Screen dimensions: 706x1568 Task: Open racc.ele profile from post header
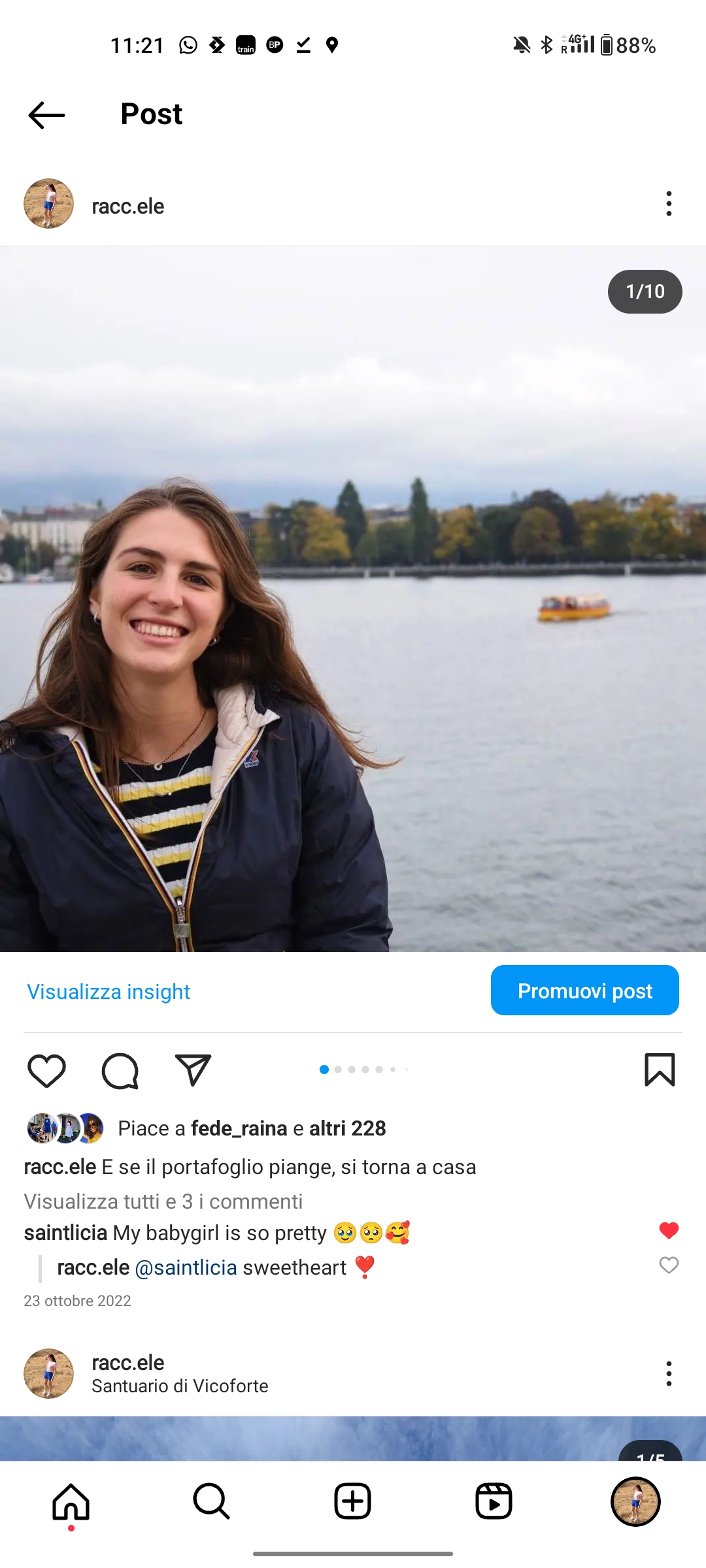point(127,206)
